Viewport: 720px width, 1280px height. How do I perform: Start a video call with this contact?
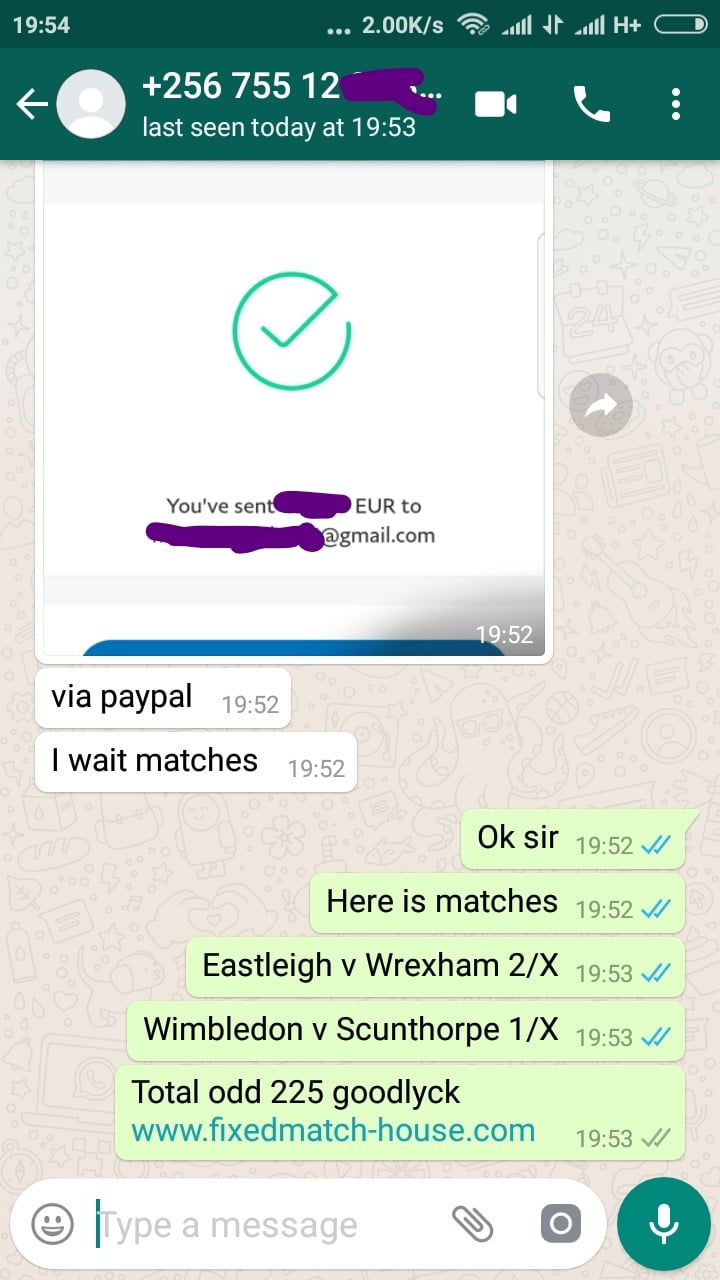(496, 104)
